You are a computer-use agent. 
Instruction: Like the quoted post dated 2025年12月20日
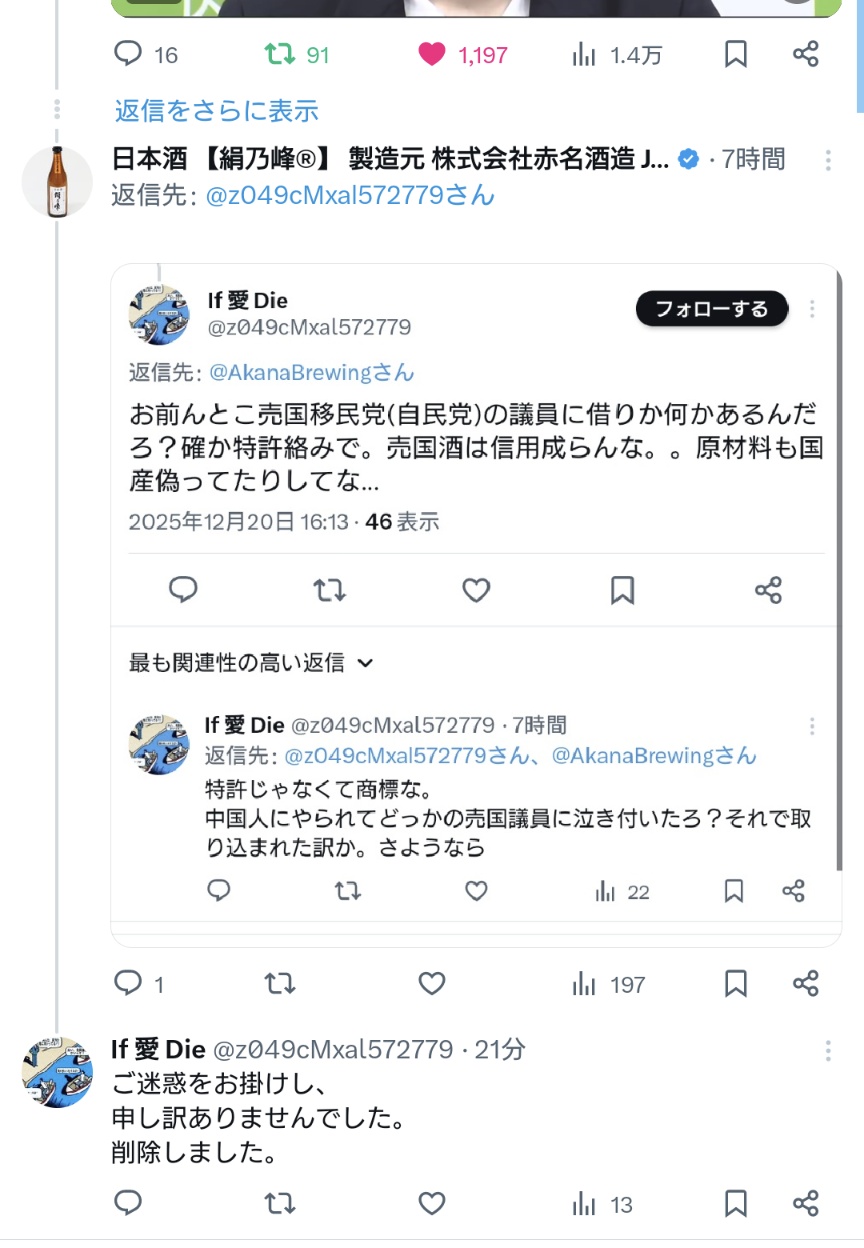tap(476, 591)
